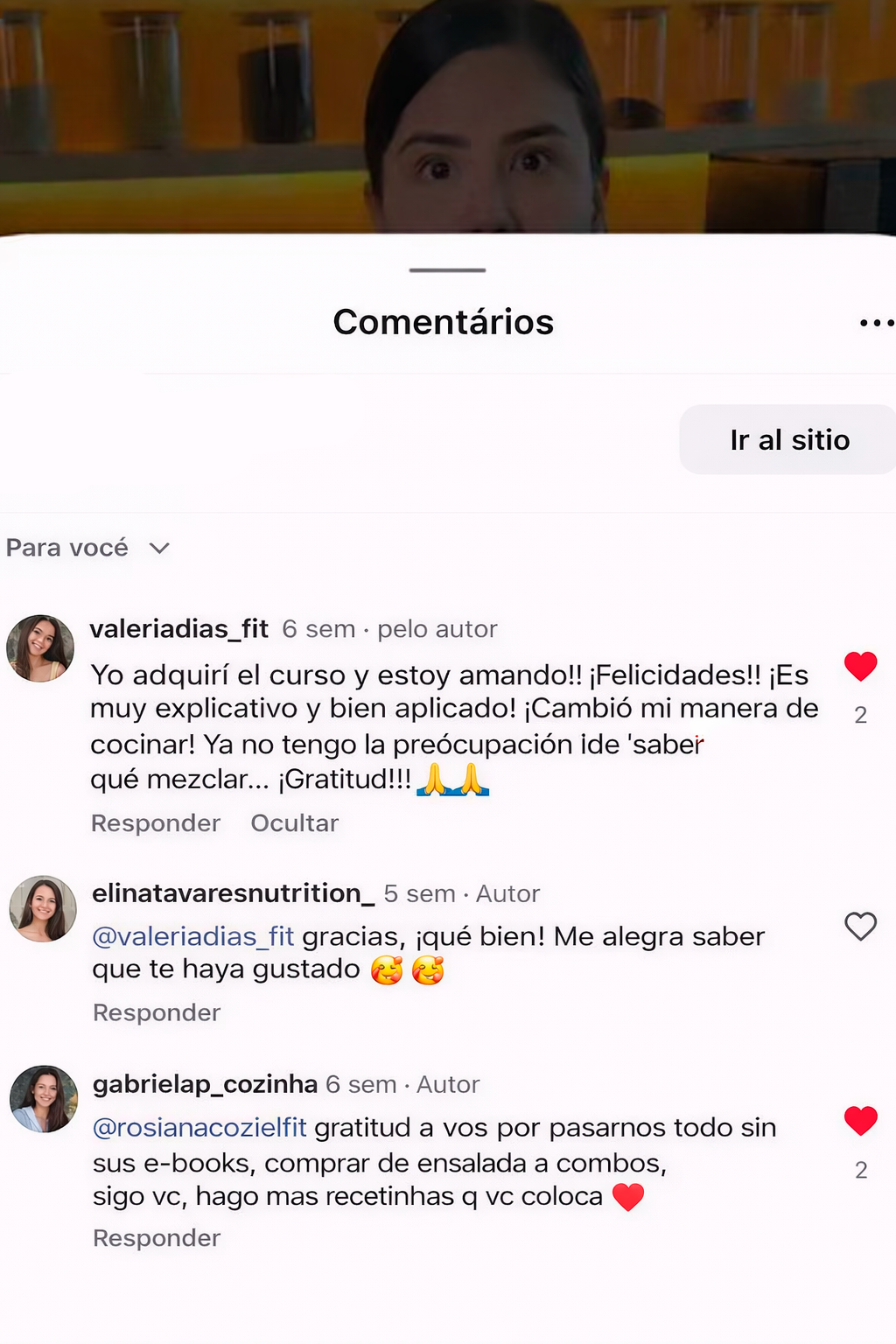Click the heart emoji in gabrielap_cozinha's comment
896x1344 pixels.
(626, 1195)
